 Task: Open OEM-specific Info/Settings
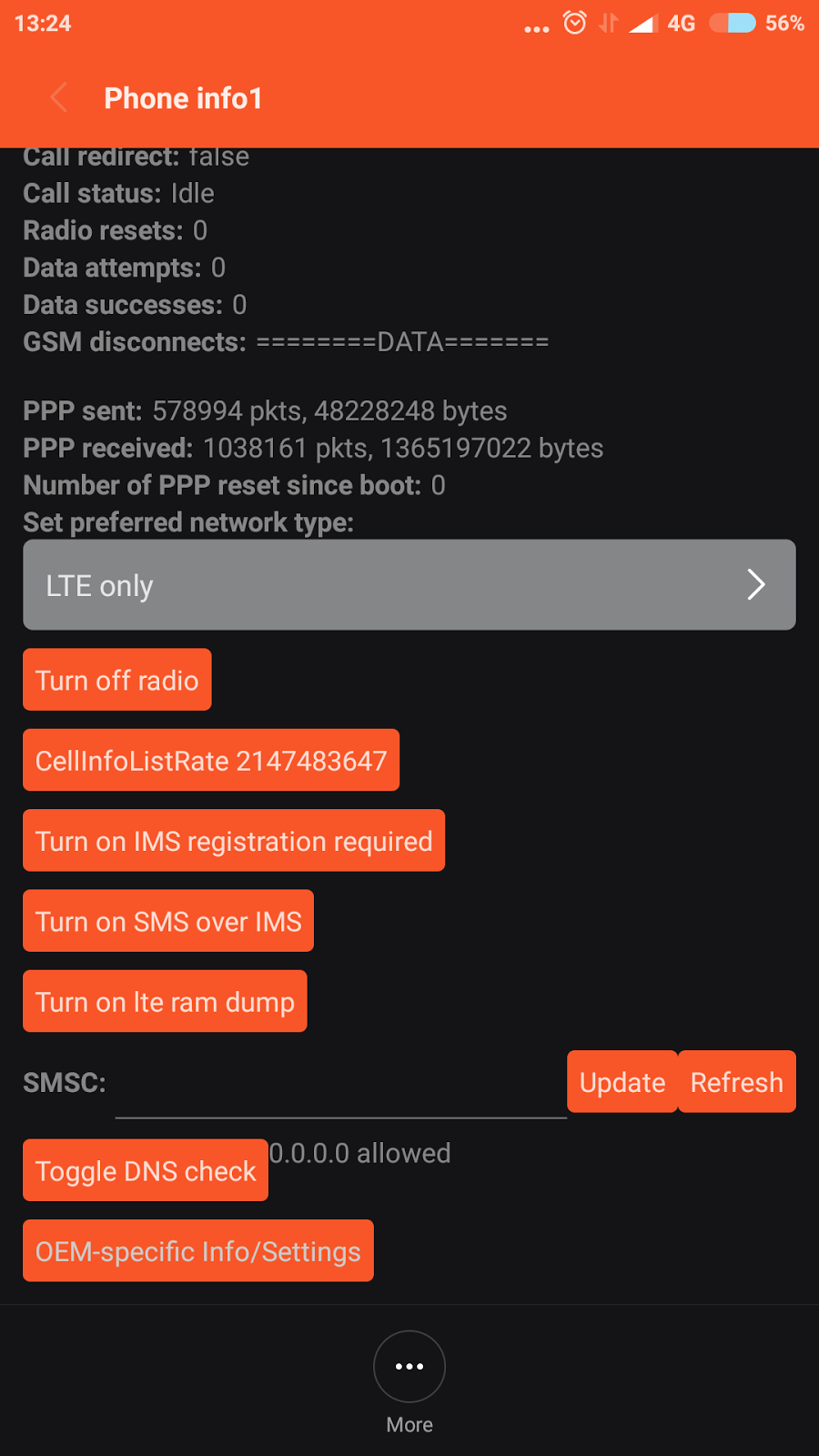[x=198, y=1251]
